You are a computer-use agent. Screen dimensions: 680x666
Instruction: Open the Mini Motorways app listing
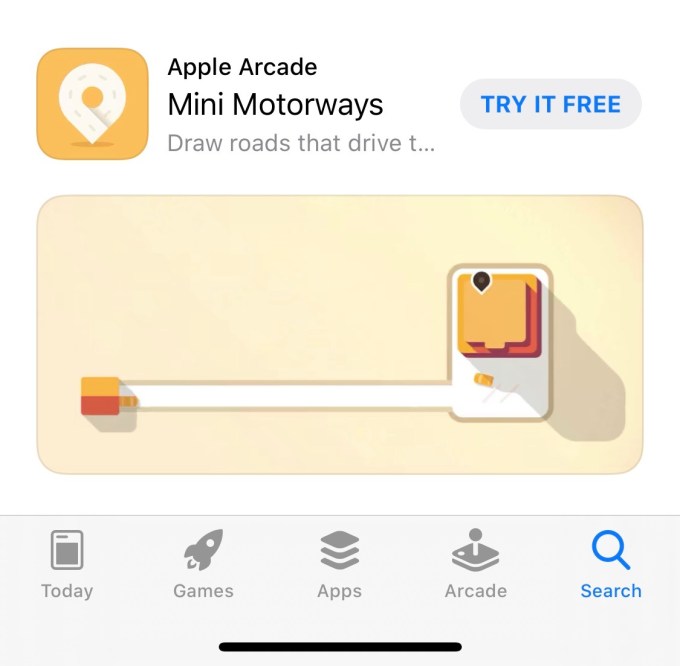[x=275, y=105]
